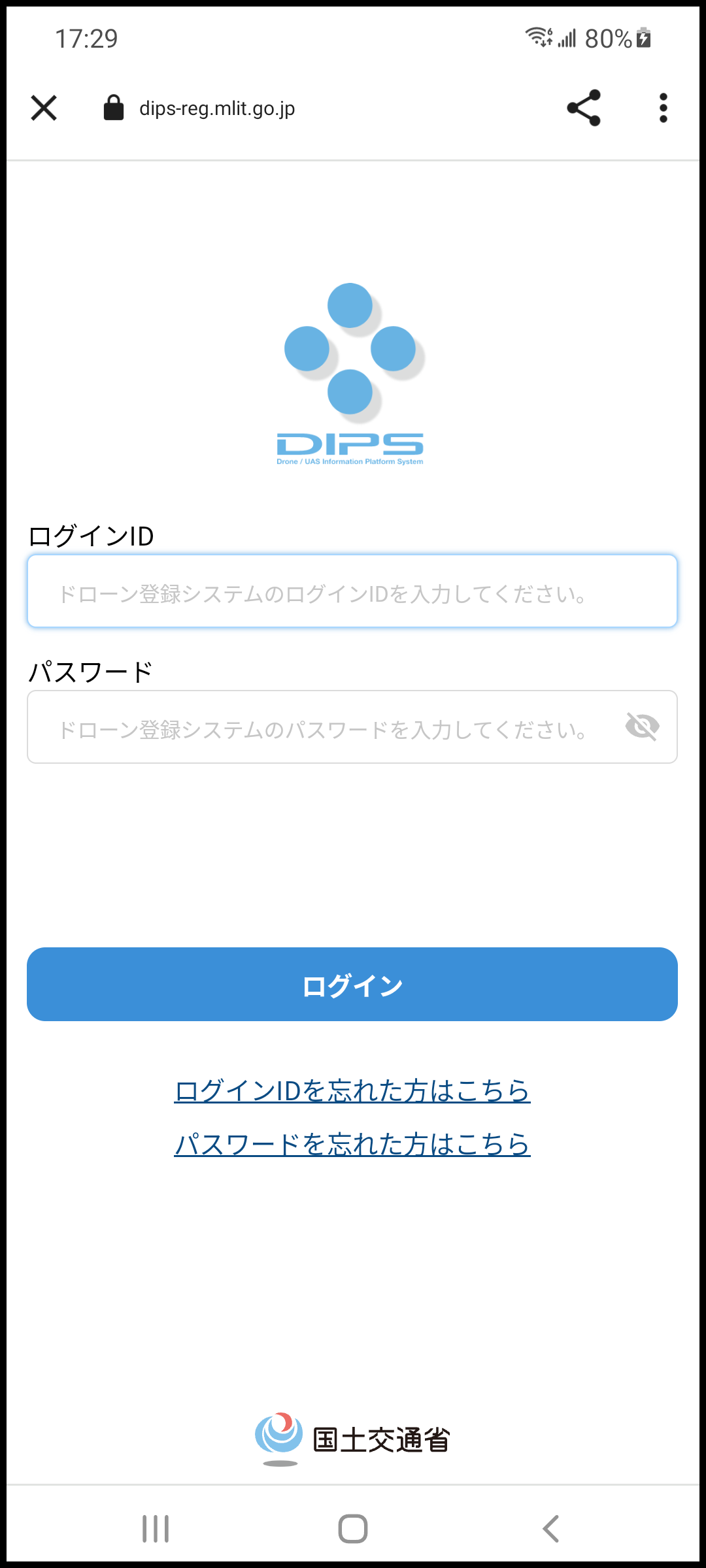The height and width of the screenshot is (1568, 706).
Task: Close the browser tab with the X
Action: pos(44,108)
